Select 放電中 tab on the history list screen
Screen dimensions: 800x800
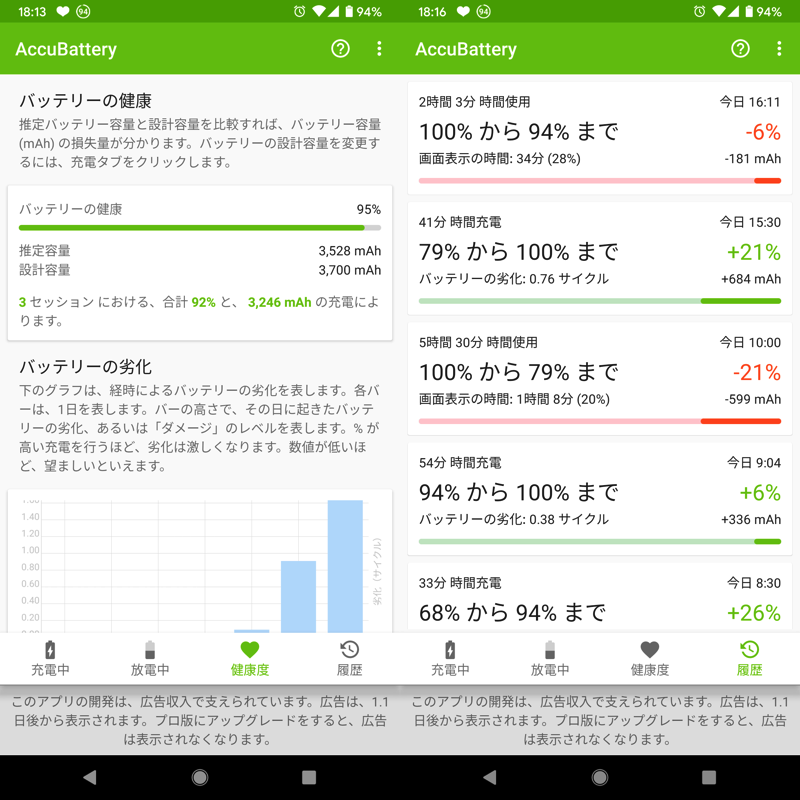coord(550,658)
